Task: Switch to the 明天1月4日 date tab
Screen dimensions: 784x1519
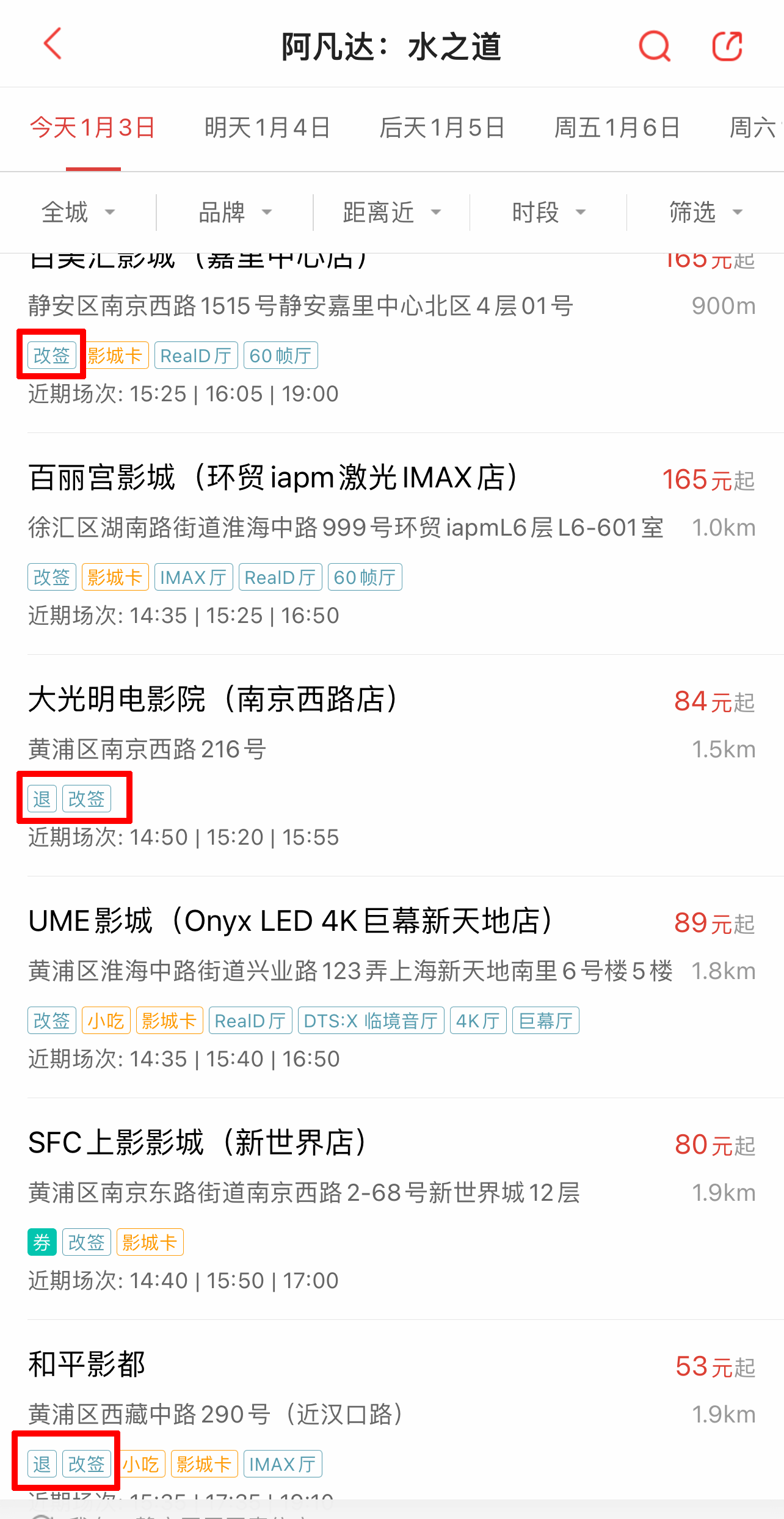Action: [x=267, y=128]
